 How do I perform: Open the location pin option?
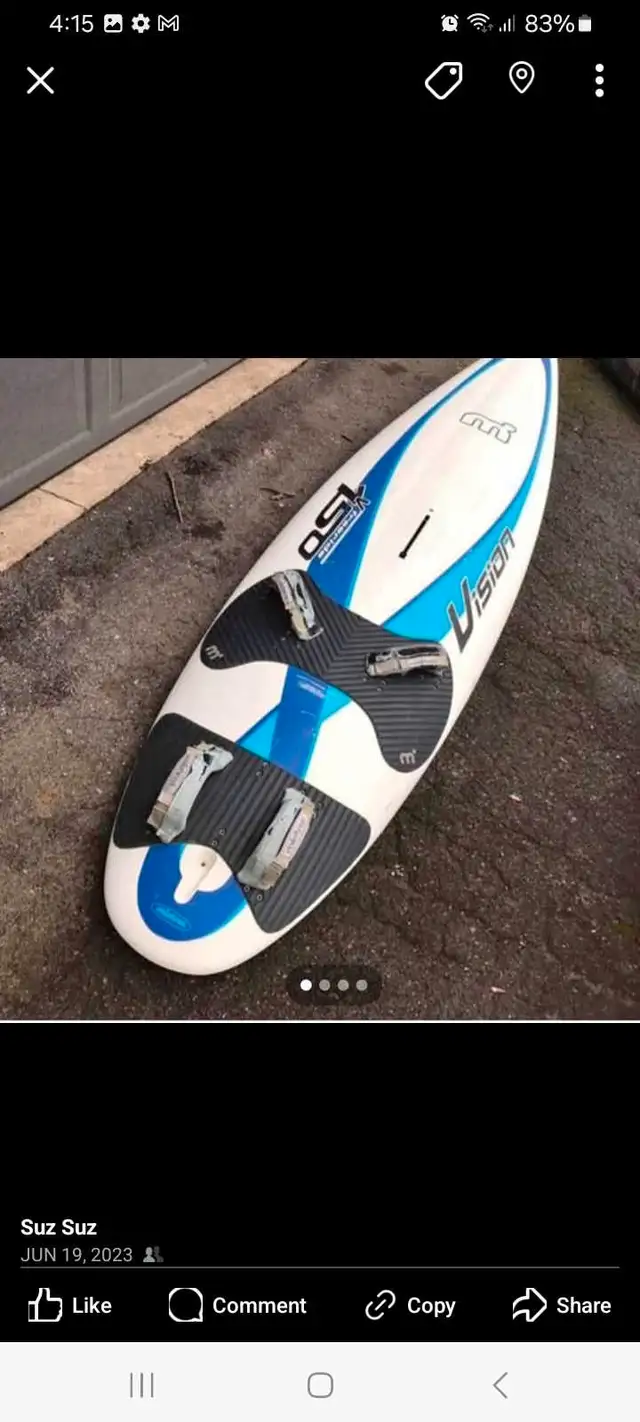click(x=521, y=78)
